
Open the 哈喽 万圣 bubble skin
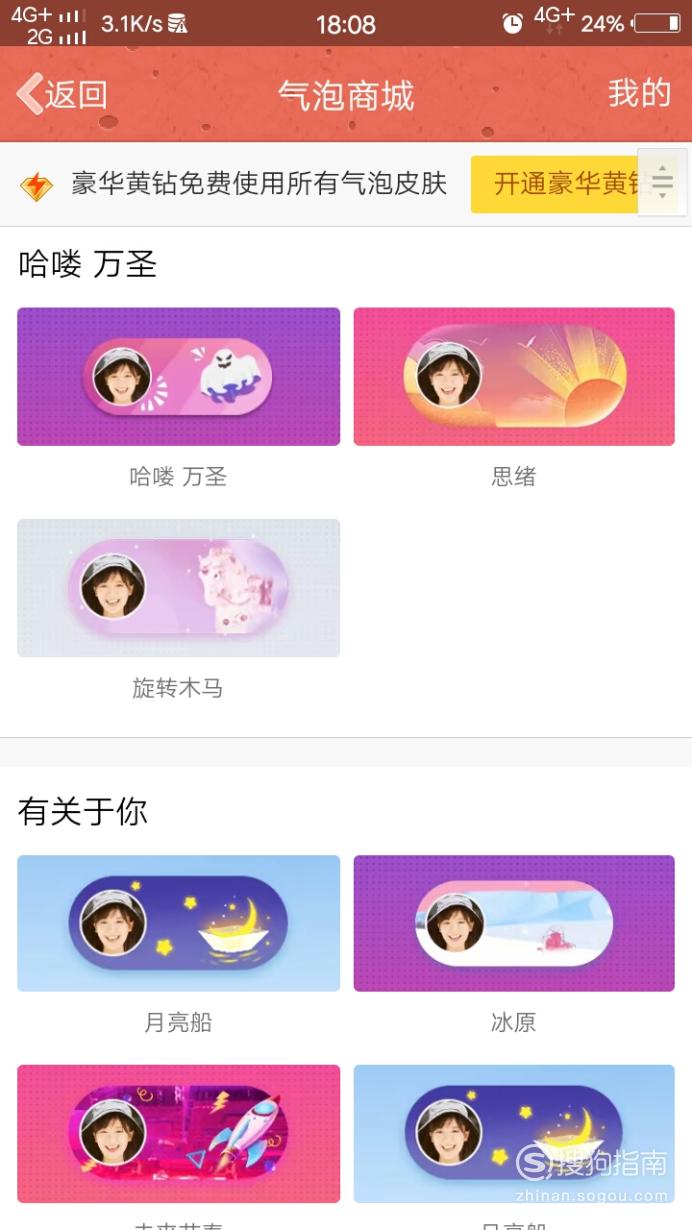tap(179, 377)
